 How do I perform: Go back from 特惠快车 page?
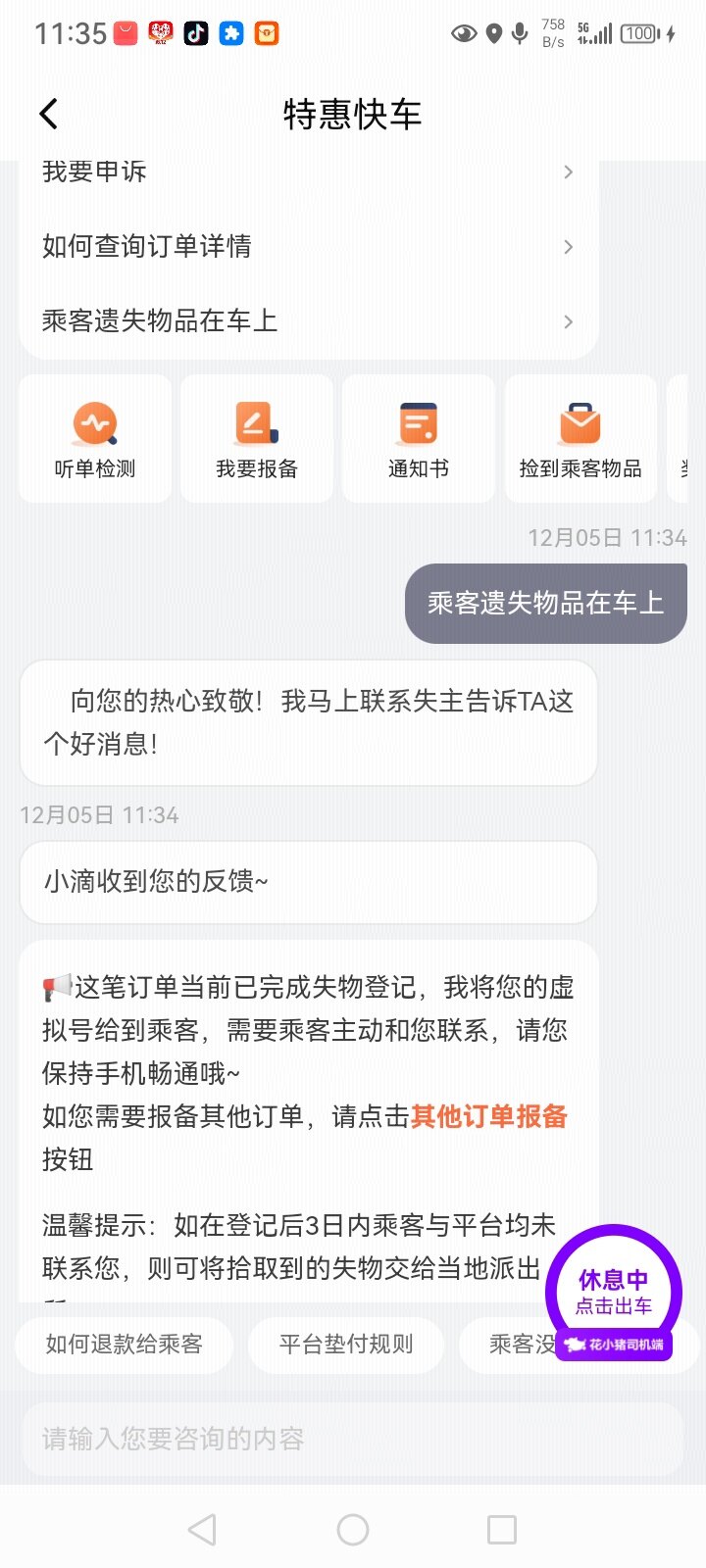tap(49, 114)
